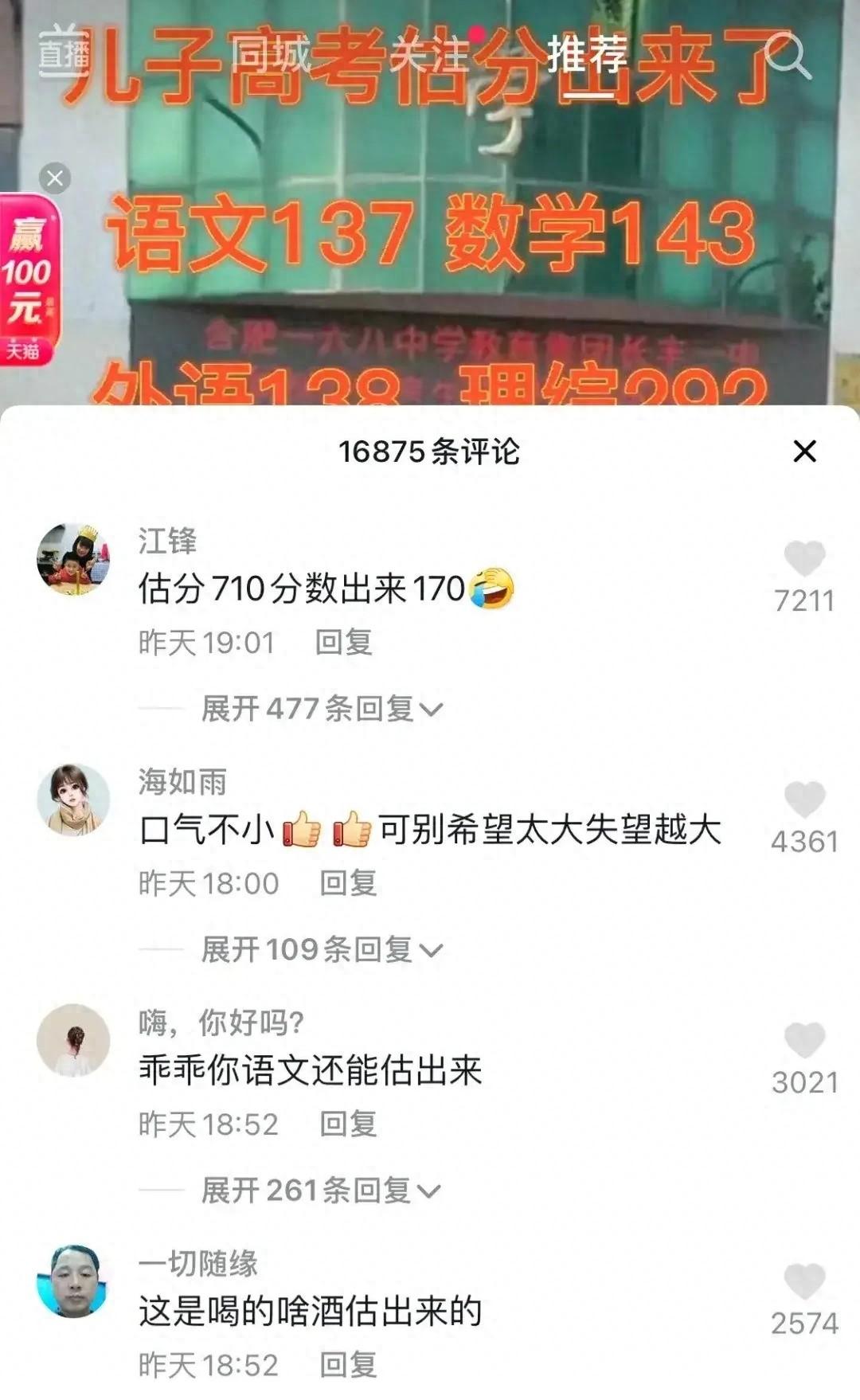The height and width of the screenshot is (1400, 860).
Task: Close the comments panel
Action: click(805, 452)
